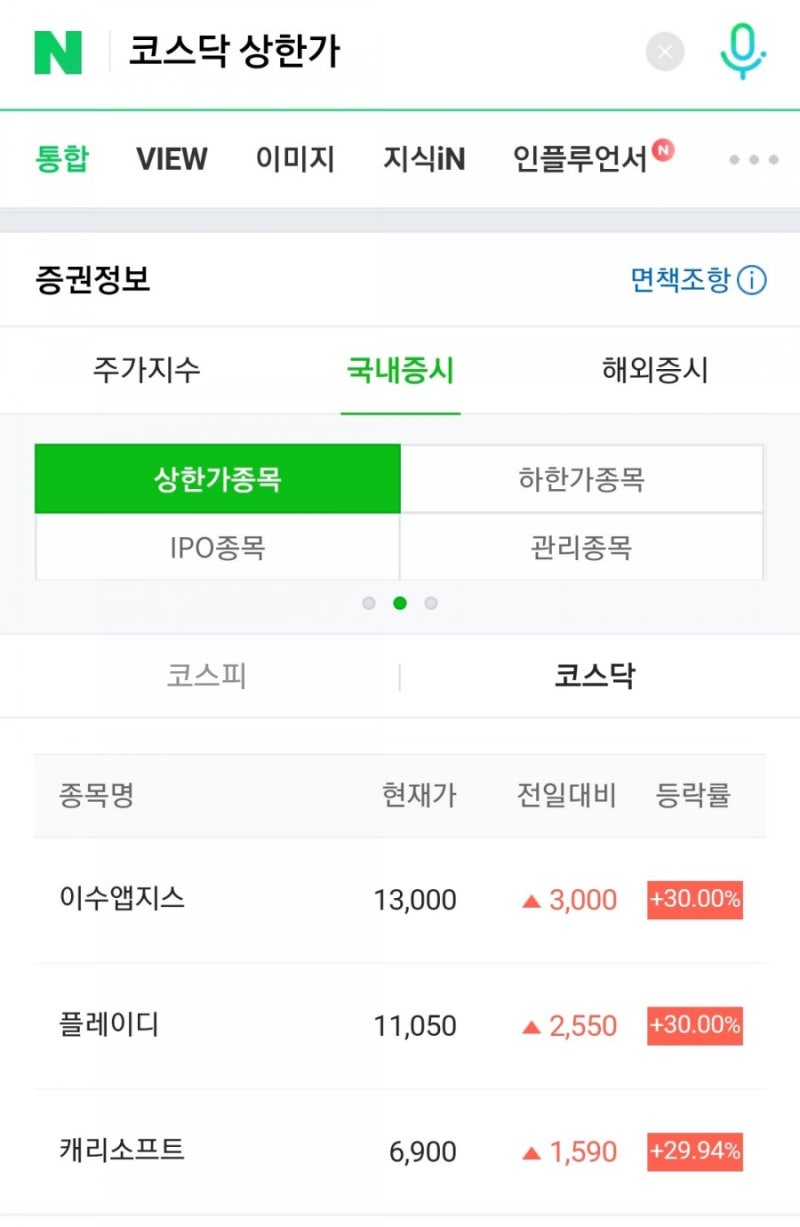The image size is (800, 1227).
Task: Select the IPO종목 option
Action: click(218, 546)
